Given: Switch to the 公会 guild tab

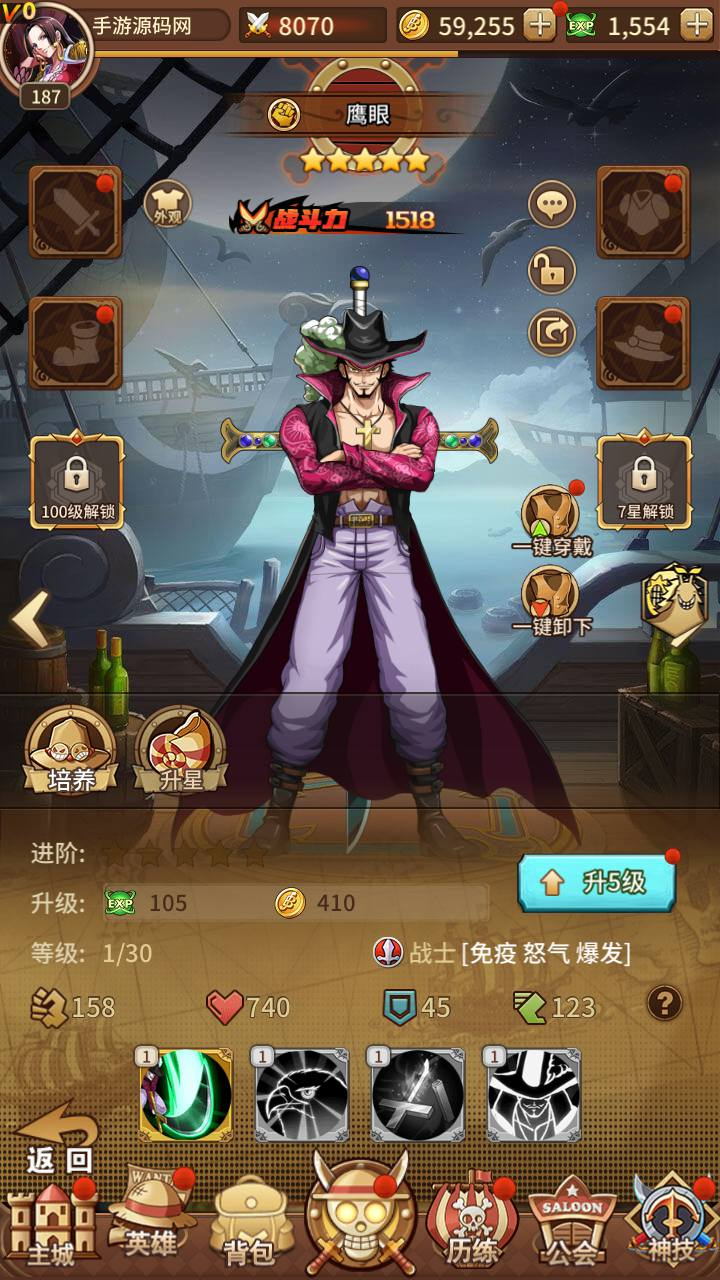Looking at the screenshot, I should coord(572,1222).
